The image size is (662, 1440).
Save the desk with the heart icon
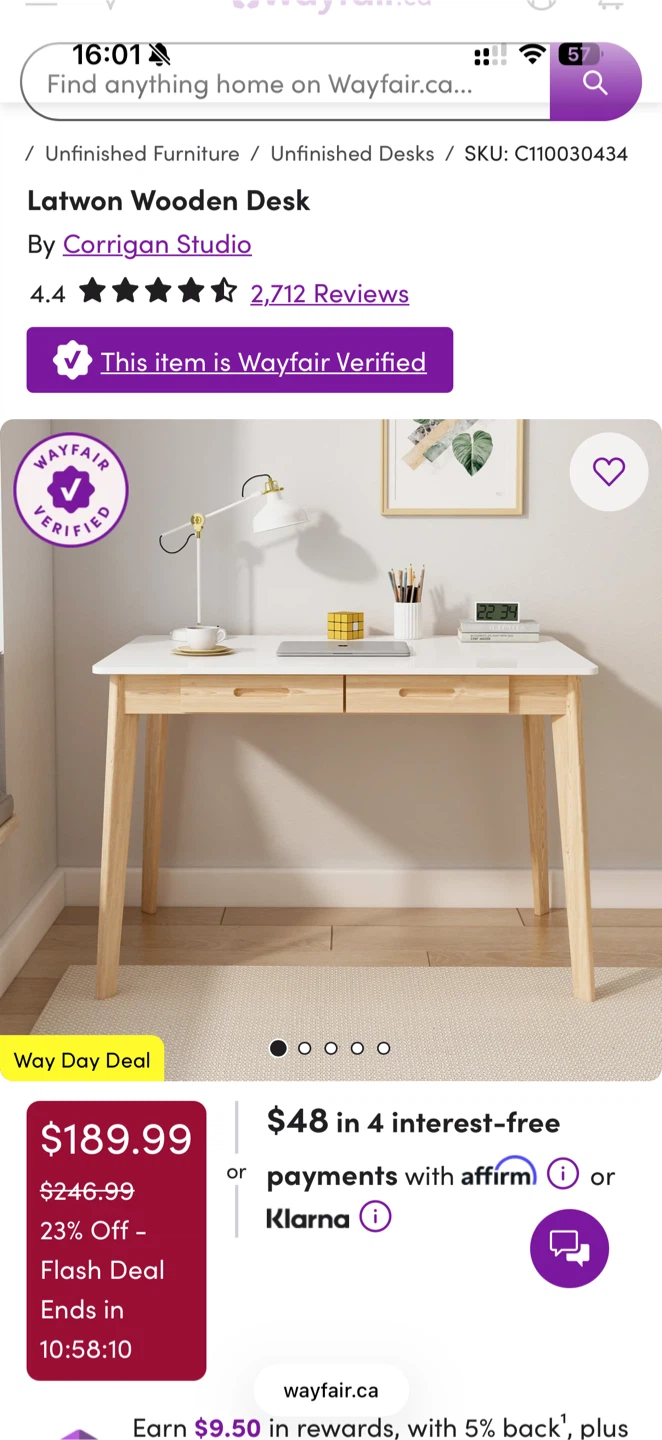click(609, 471)
